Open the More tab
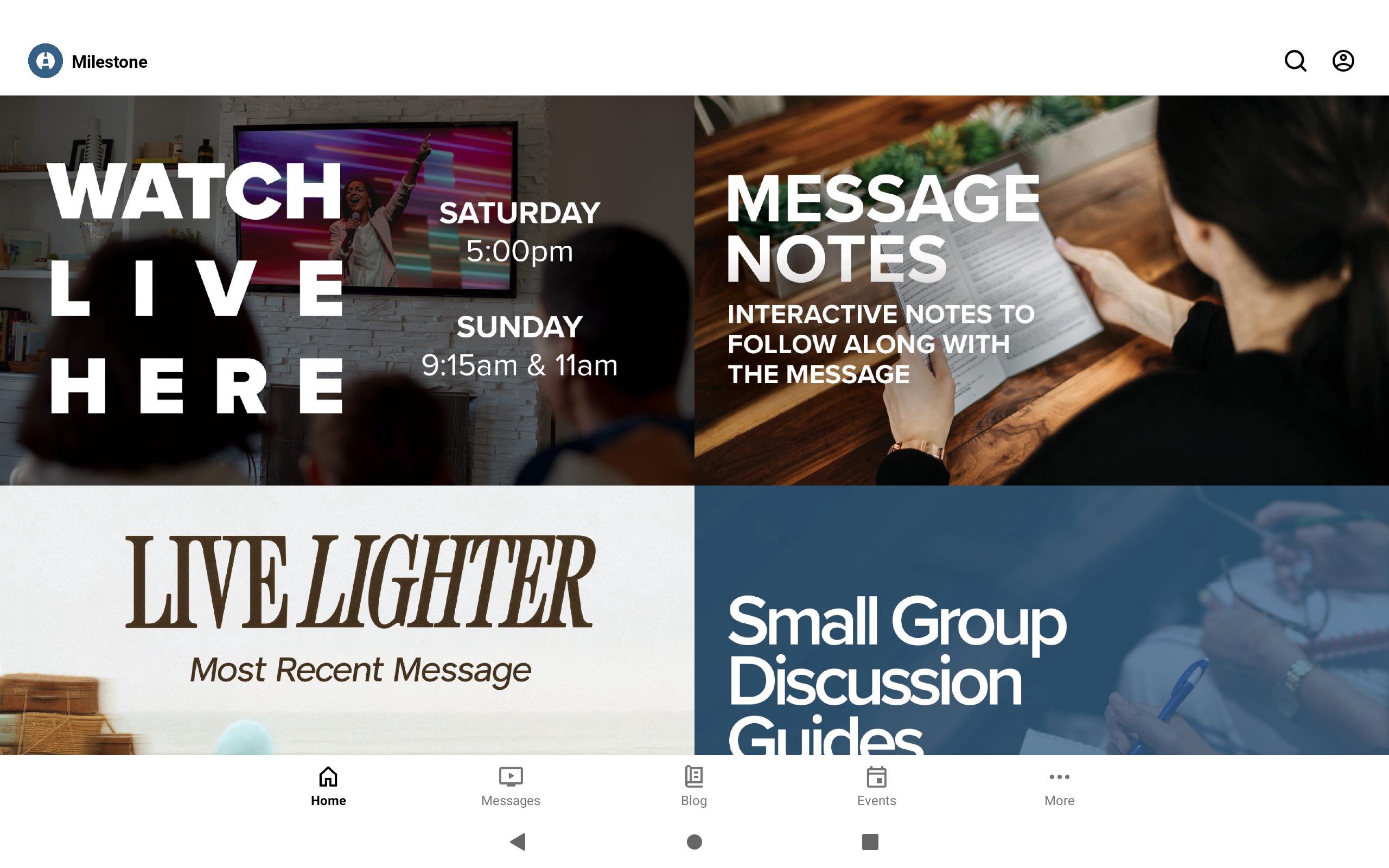The height and width of the screenshot is (868, 1389). [x=1059, y=787]
